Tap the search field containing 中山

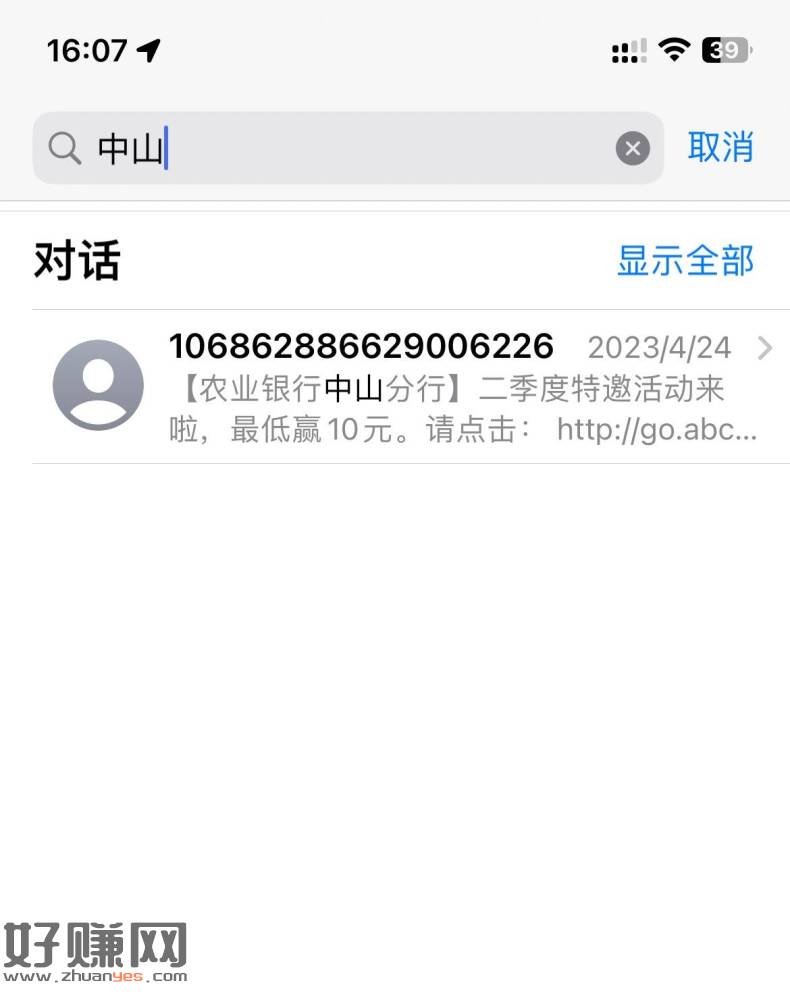pyautogui.click(x=340, y=149)
